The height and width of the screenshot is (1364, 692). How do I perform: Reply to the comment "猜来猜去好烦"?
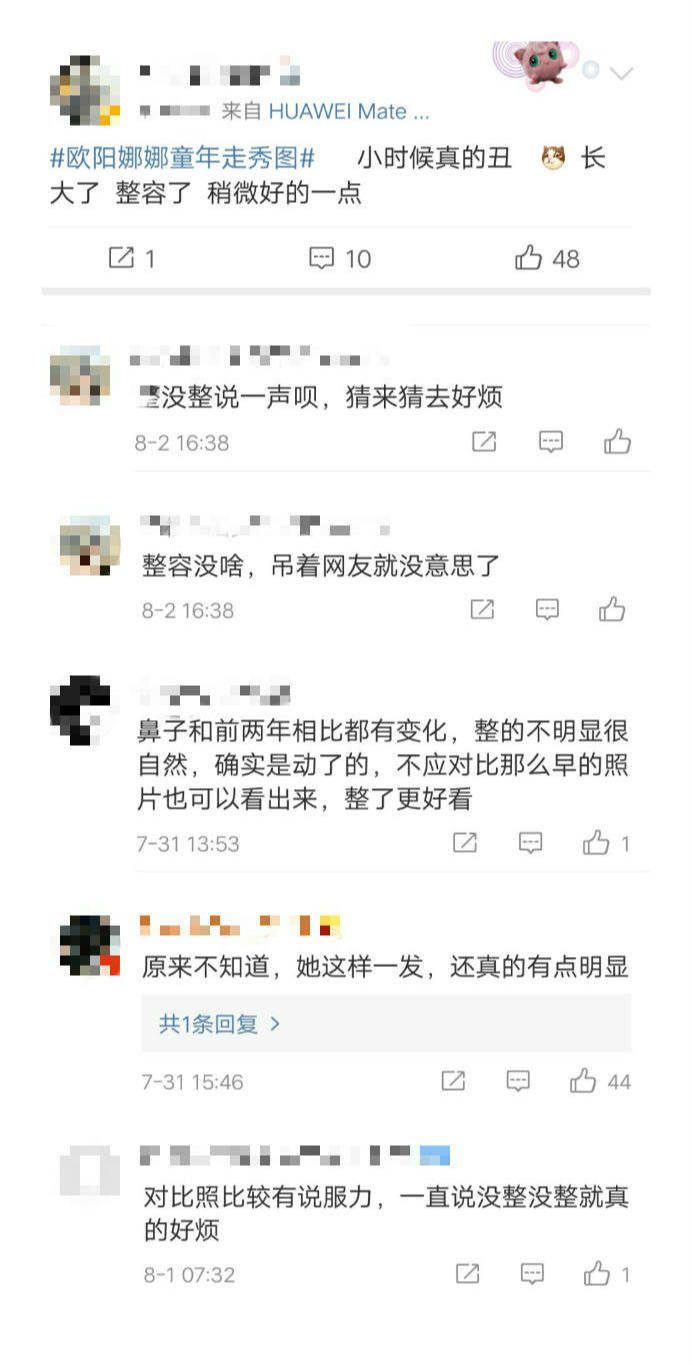coord(551,442)
